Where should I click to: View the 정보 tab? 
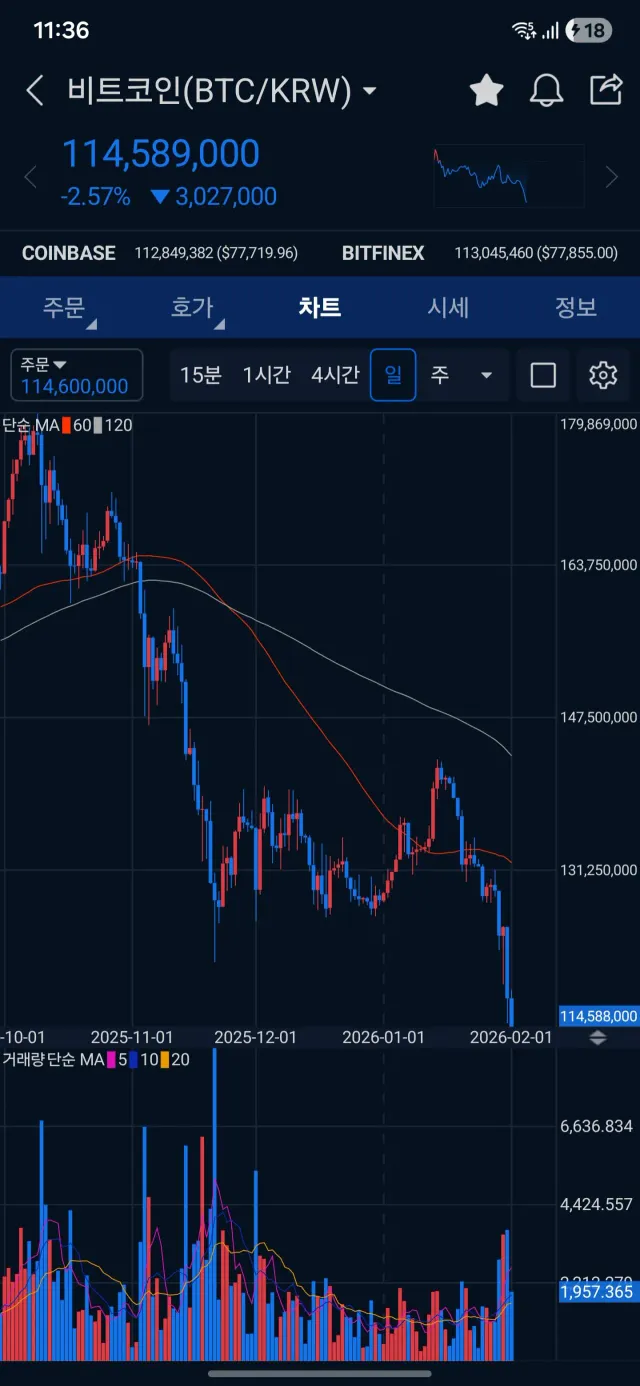click(x=576, y=308)
